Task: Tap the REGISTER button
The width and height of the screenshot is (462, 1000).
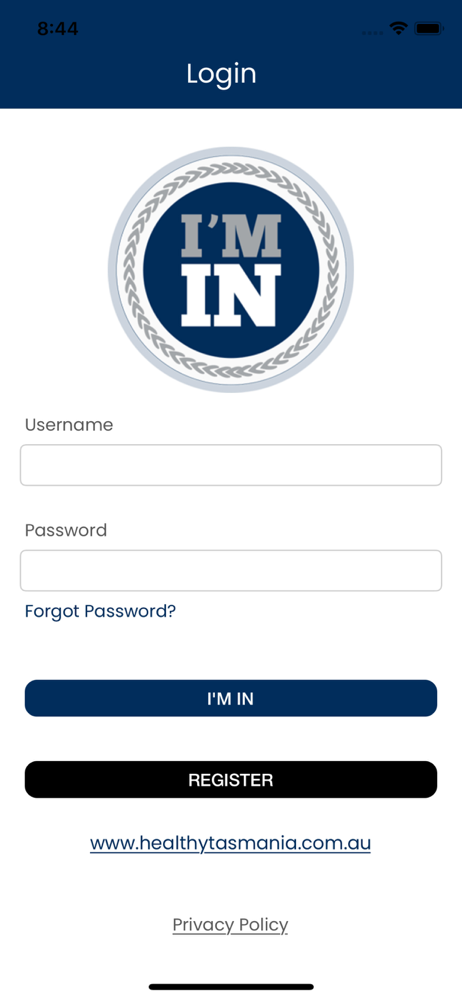Action: (231, 779)
